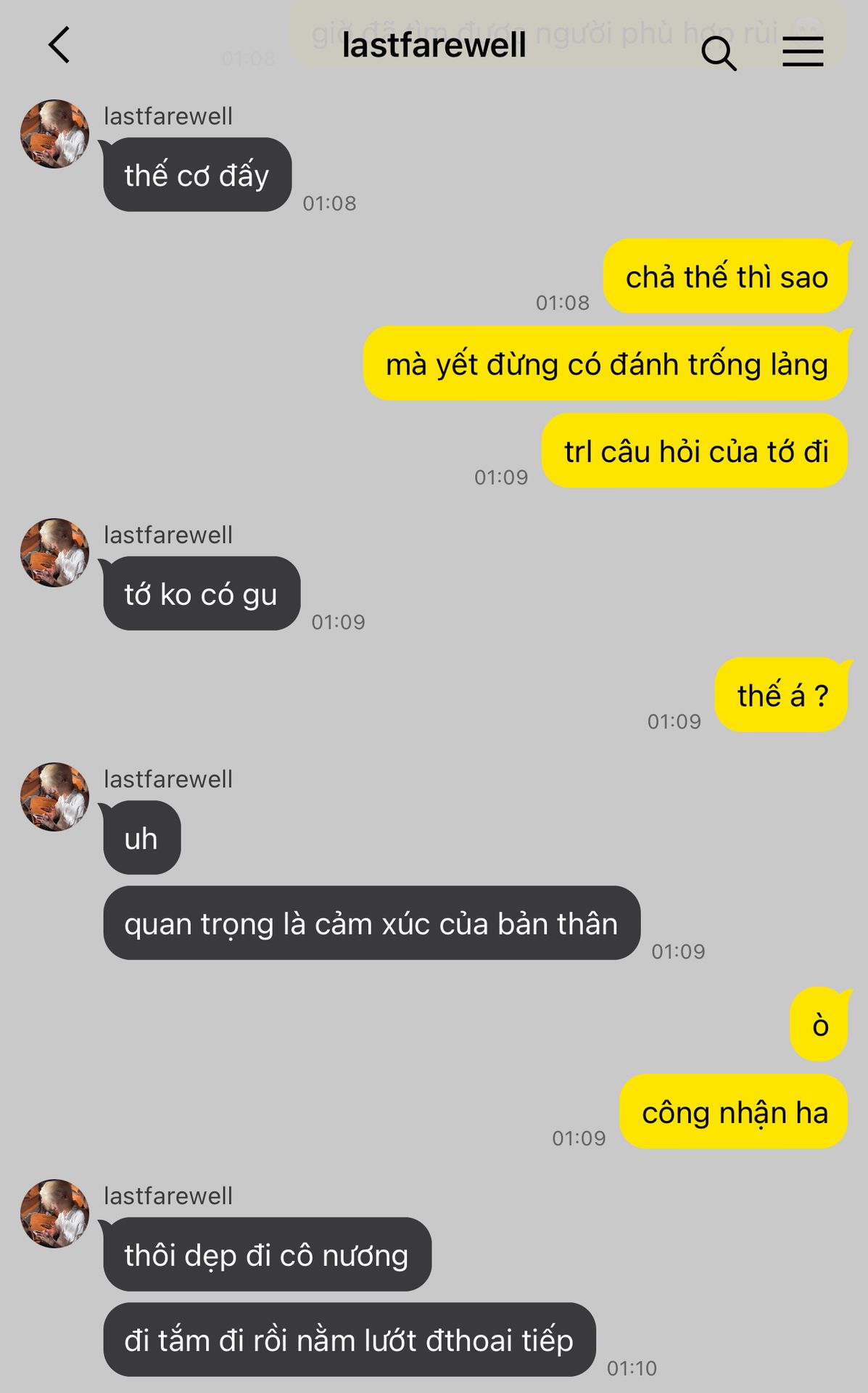This screenshot has height=1393, width=868.
Task: Go back from the lastfarewell chat
Action: pyautogui.click(x=59, y=45)
